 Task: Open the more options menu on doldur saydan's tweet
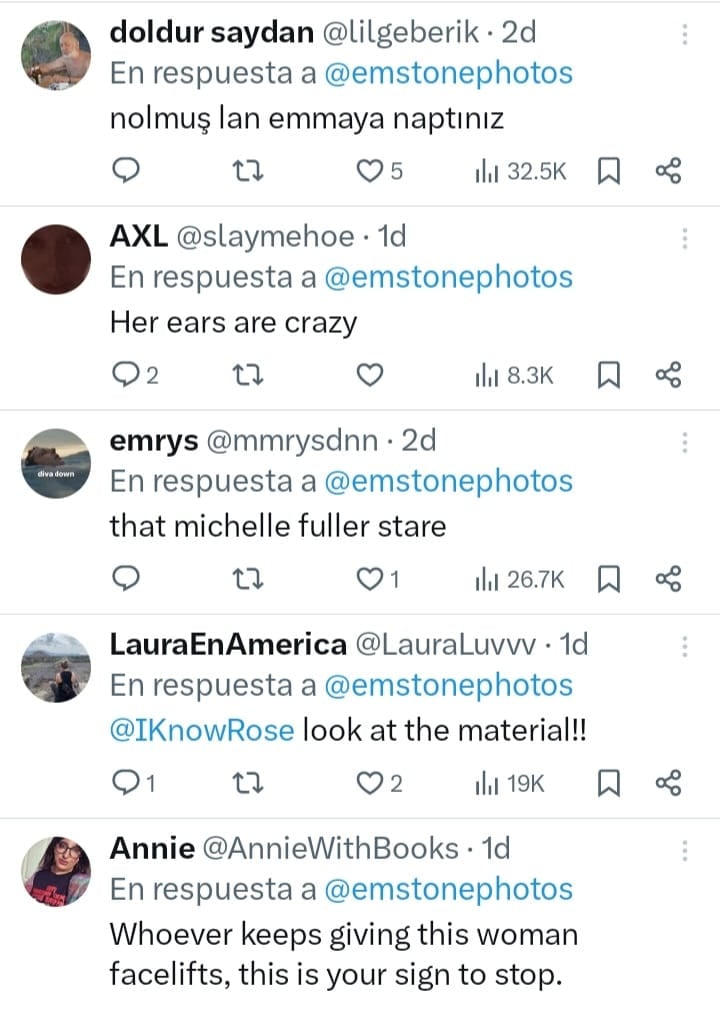[684, 35]
